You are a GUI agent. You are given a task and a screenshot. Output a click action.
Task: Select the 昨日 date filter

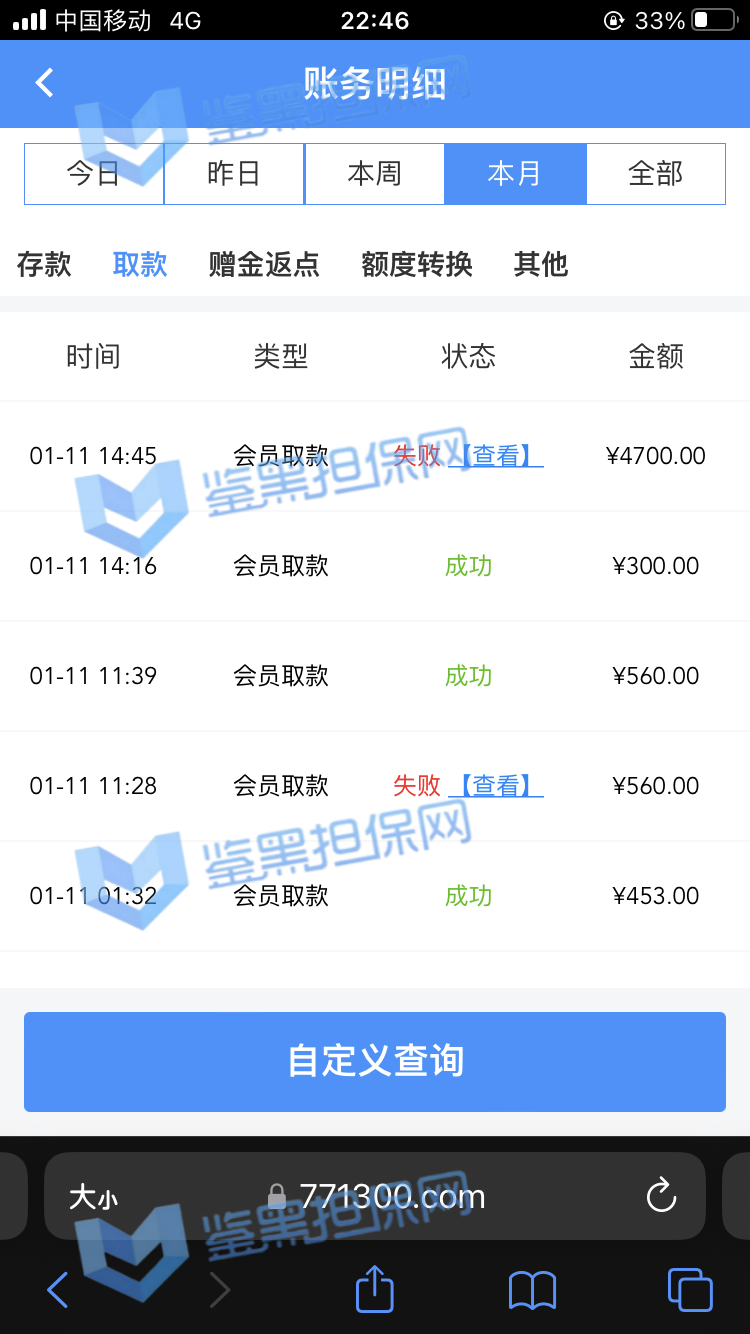[234, 174]
